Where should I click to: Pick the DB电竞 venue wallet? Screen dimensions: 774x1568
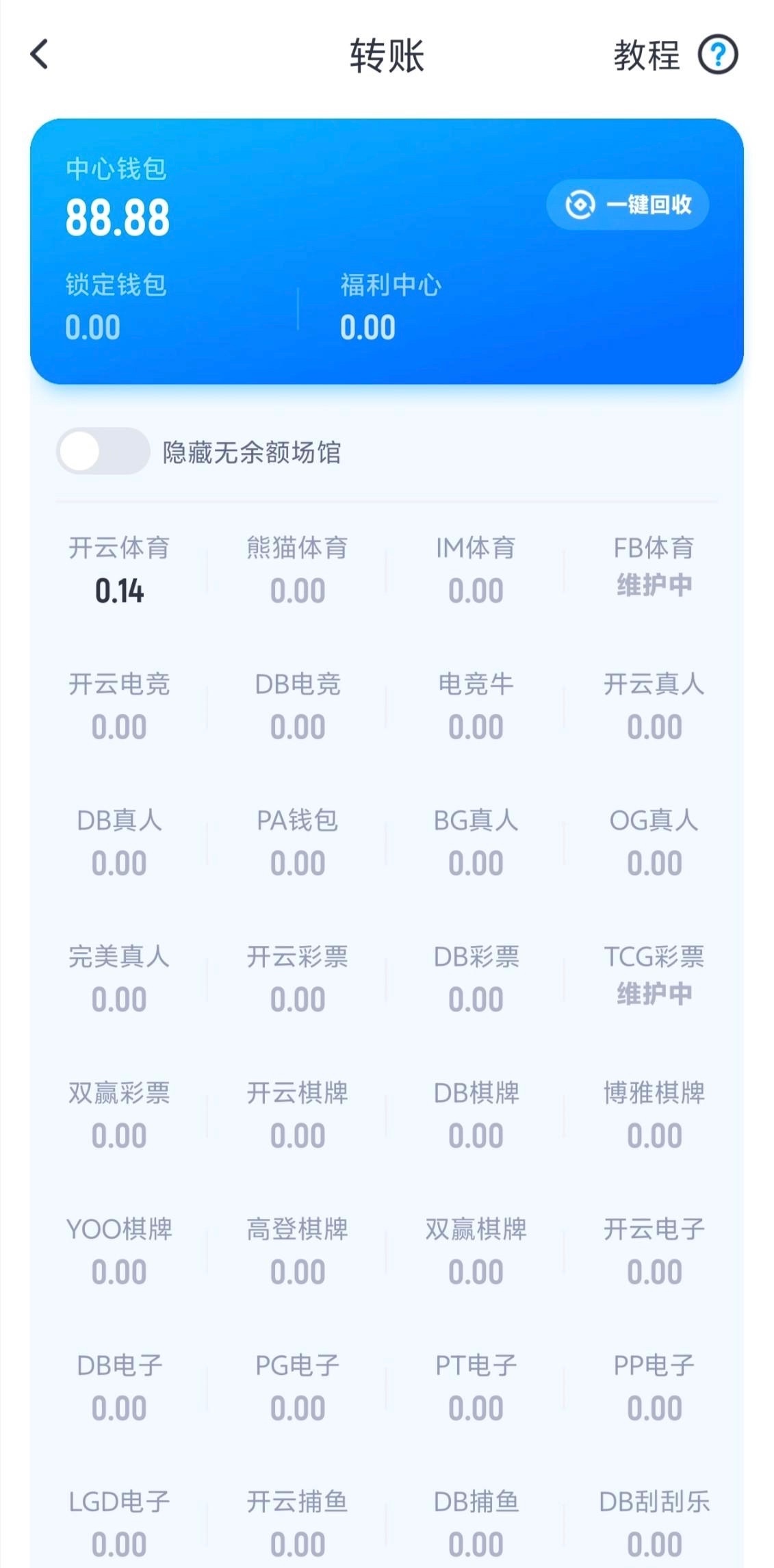(297, 706)
